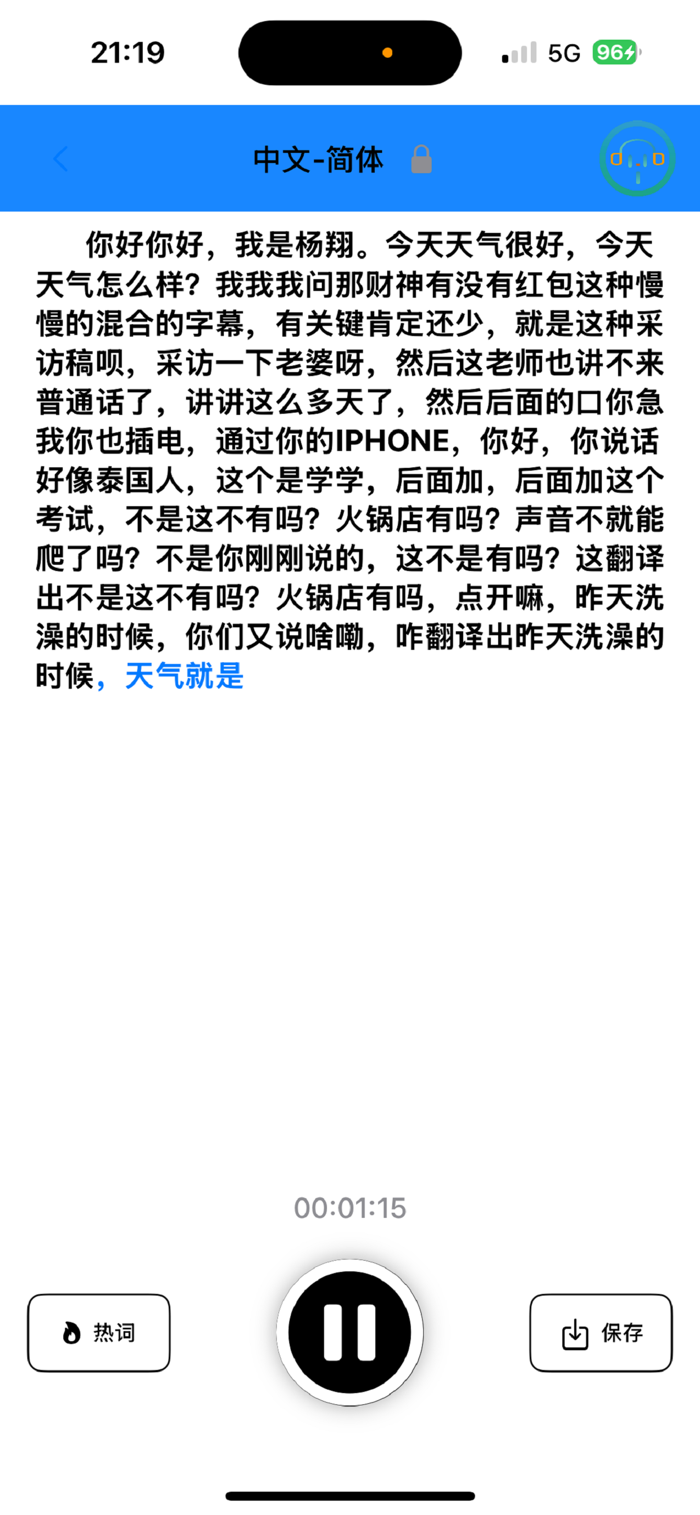Pause the ongoing recording
This screenshot has width=700, height=1515.
(350, 1333)
